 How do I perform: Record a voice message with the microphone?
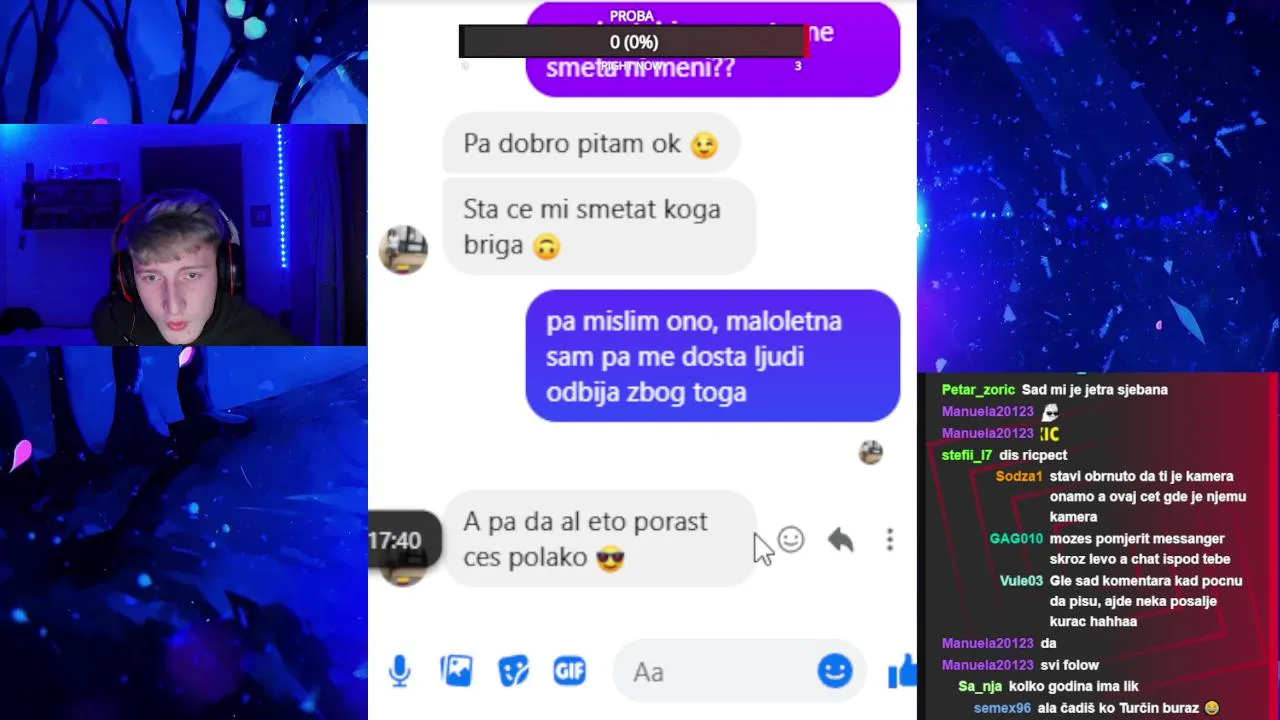400,671
